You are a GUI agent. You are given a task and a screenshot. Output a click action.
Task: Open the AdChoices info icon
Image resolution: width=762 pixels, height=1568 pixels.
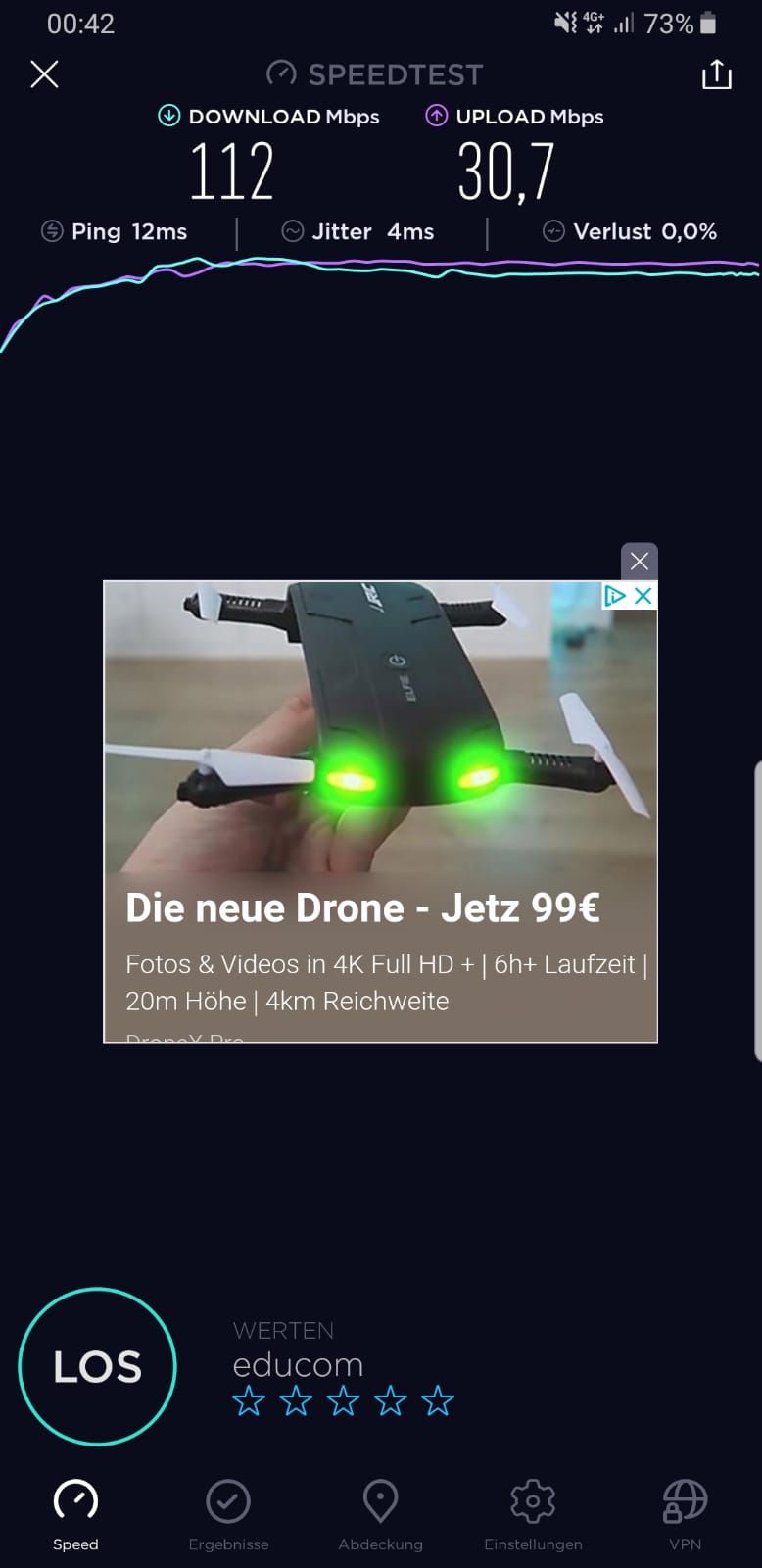pyautogui.click(x=614, y=596)
